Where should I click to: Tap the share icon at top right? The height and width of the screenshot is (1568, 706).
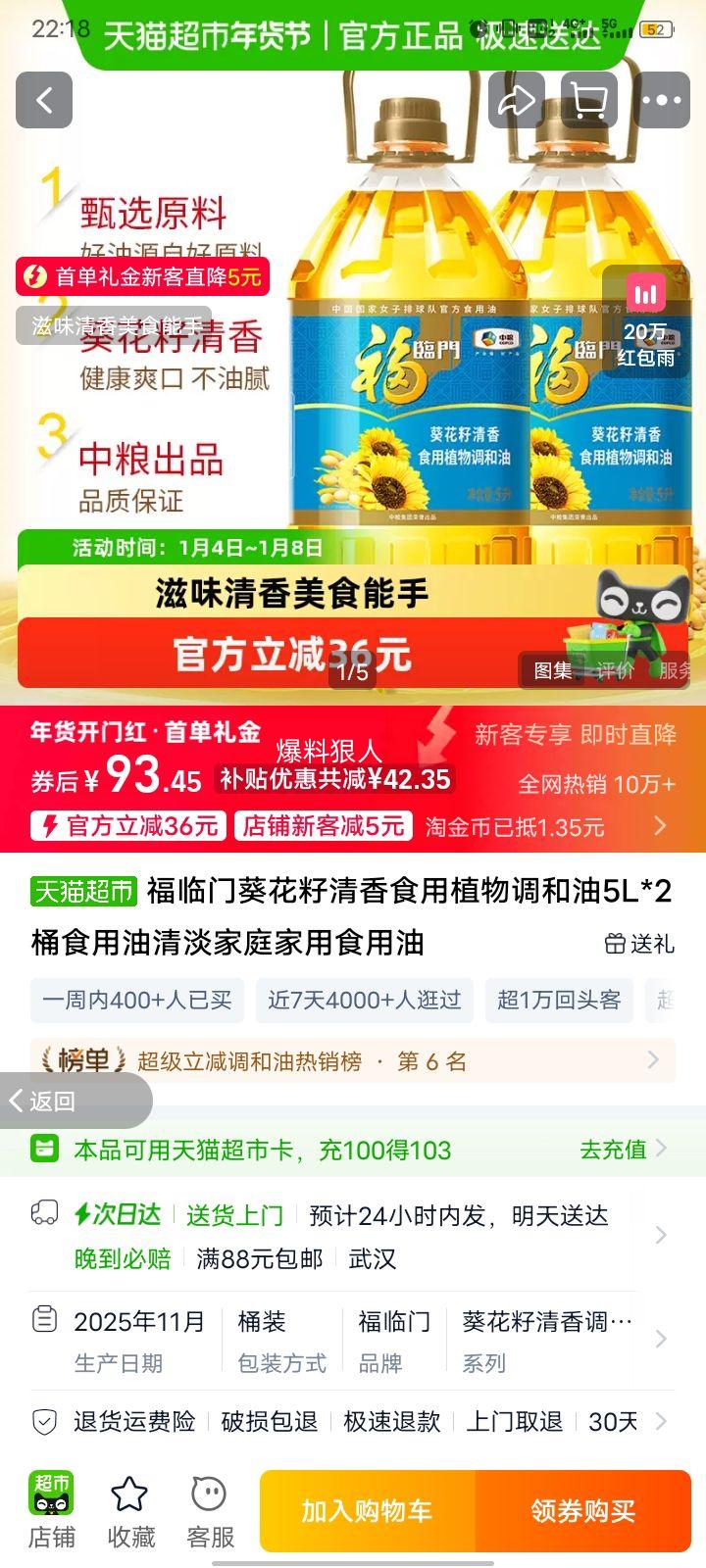click(x=517, y=100)
